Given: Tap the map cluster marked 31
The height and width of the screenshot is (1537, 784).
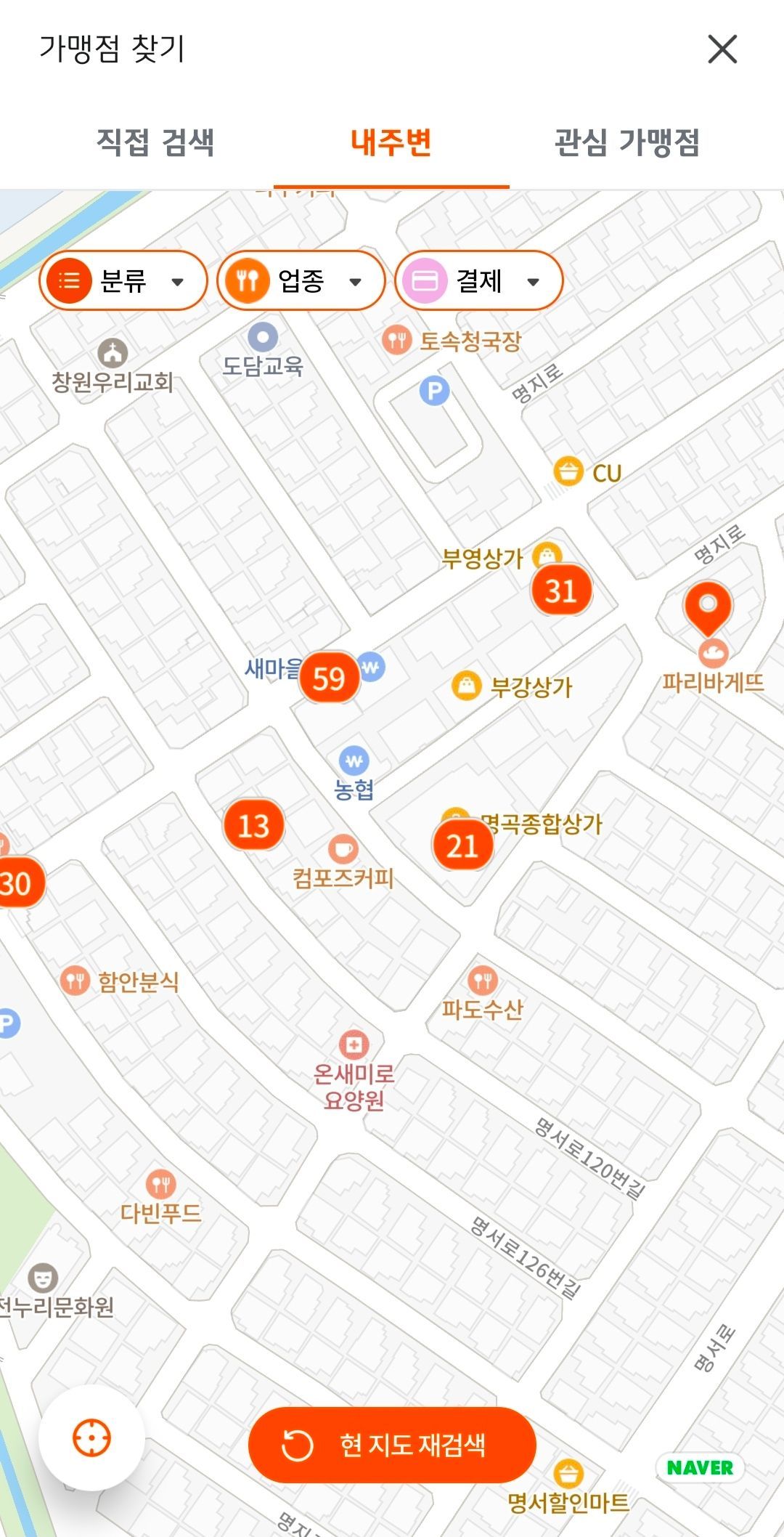Looking at the screenshot, I should 561,591.
